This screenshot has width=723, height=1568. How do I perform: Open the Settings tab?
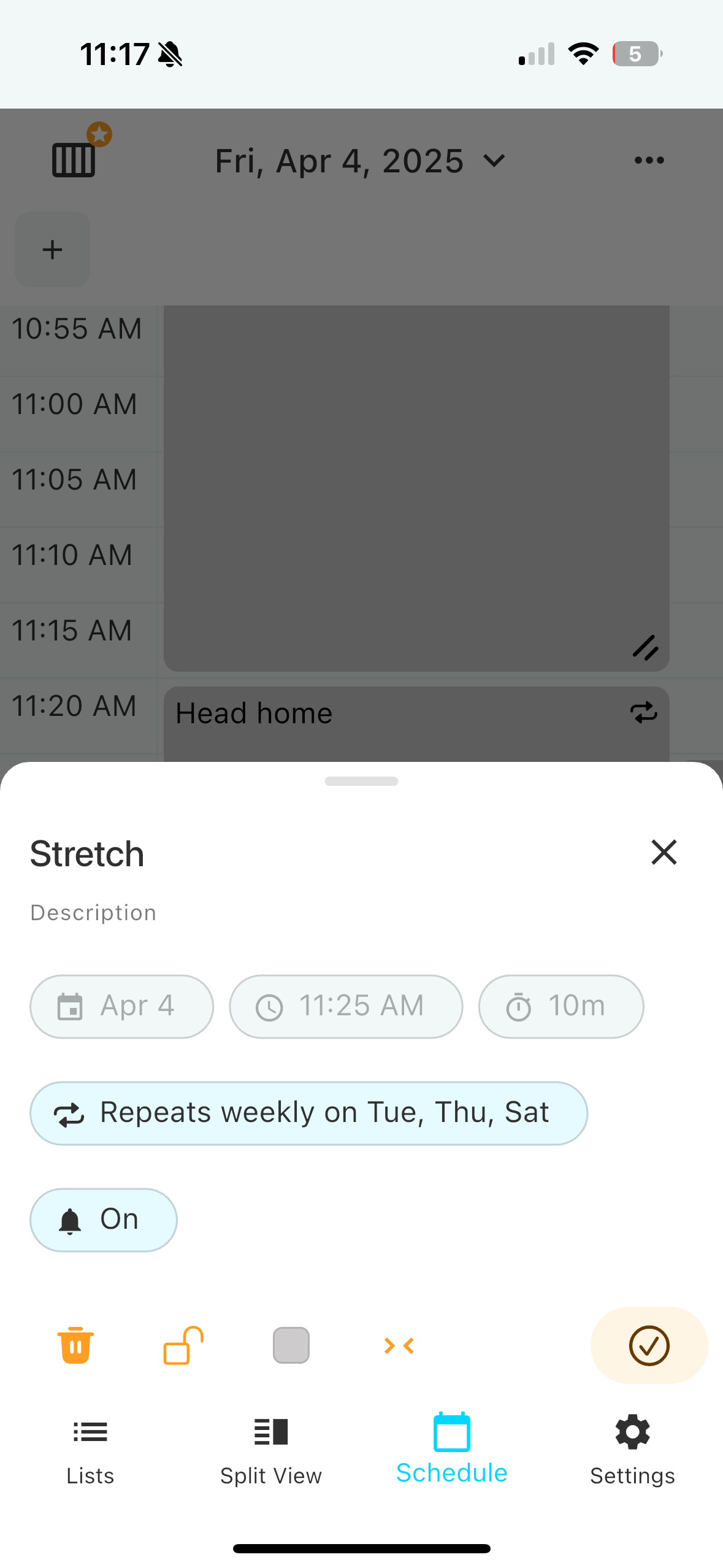pos(632,1451)
